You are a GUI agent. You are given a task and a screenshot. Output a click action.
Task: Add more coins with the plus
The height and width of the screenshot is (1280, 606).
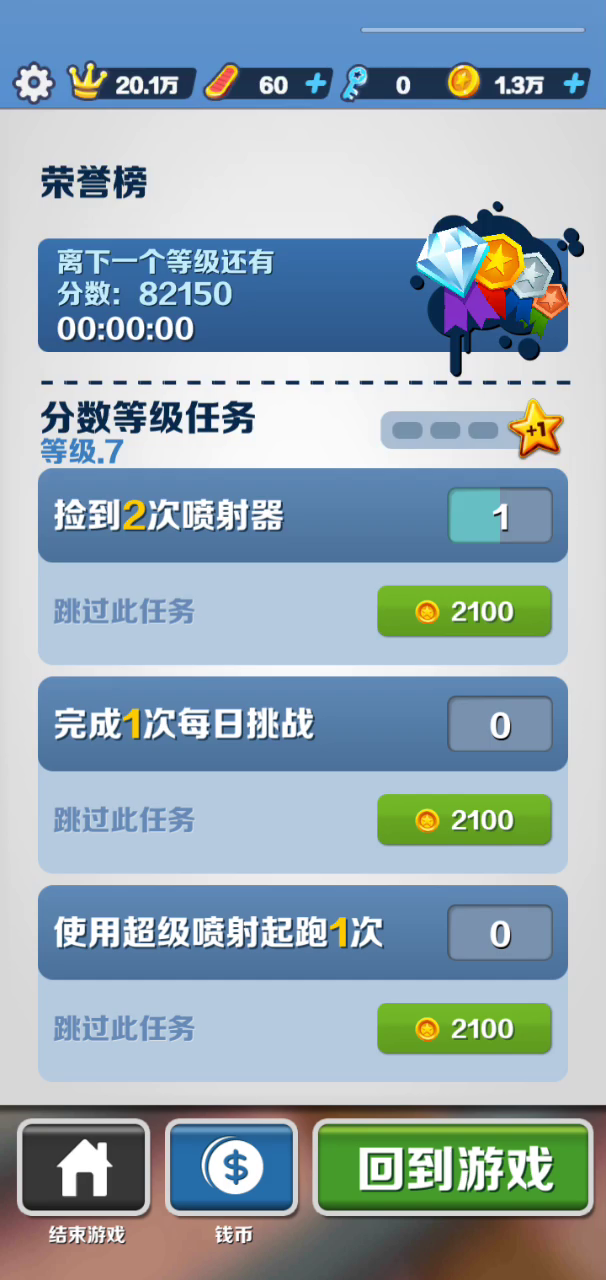[574, 84]
